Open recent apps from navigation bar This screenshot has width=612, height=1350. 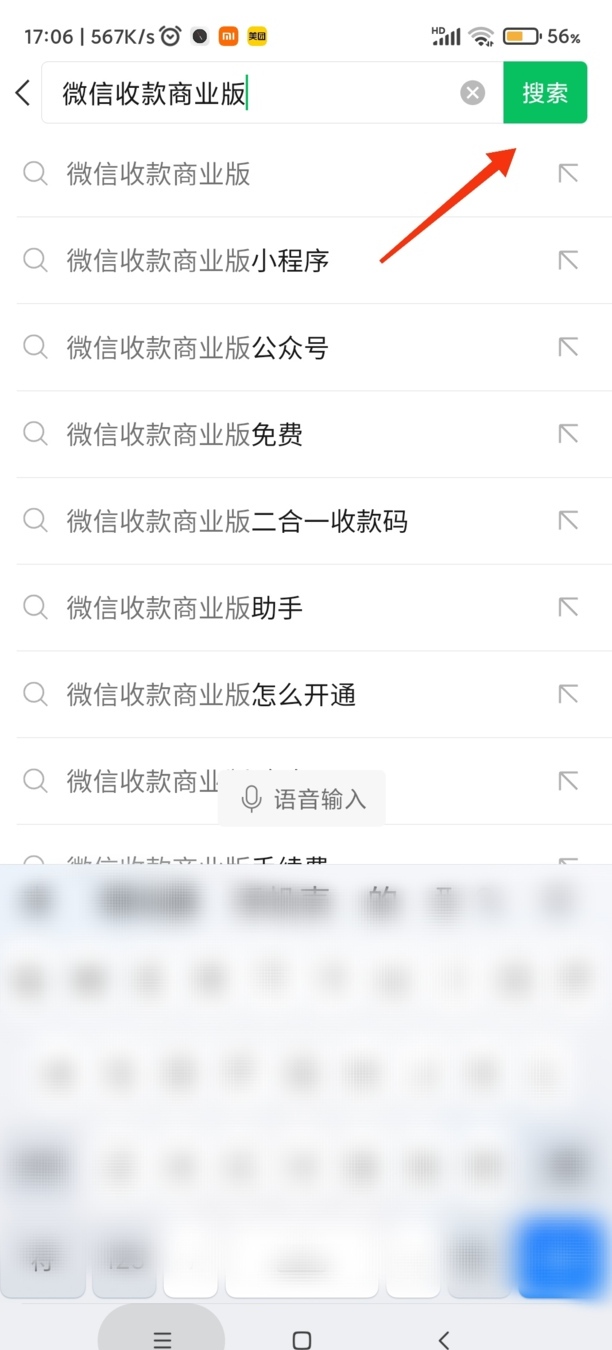point(162,1340)
